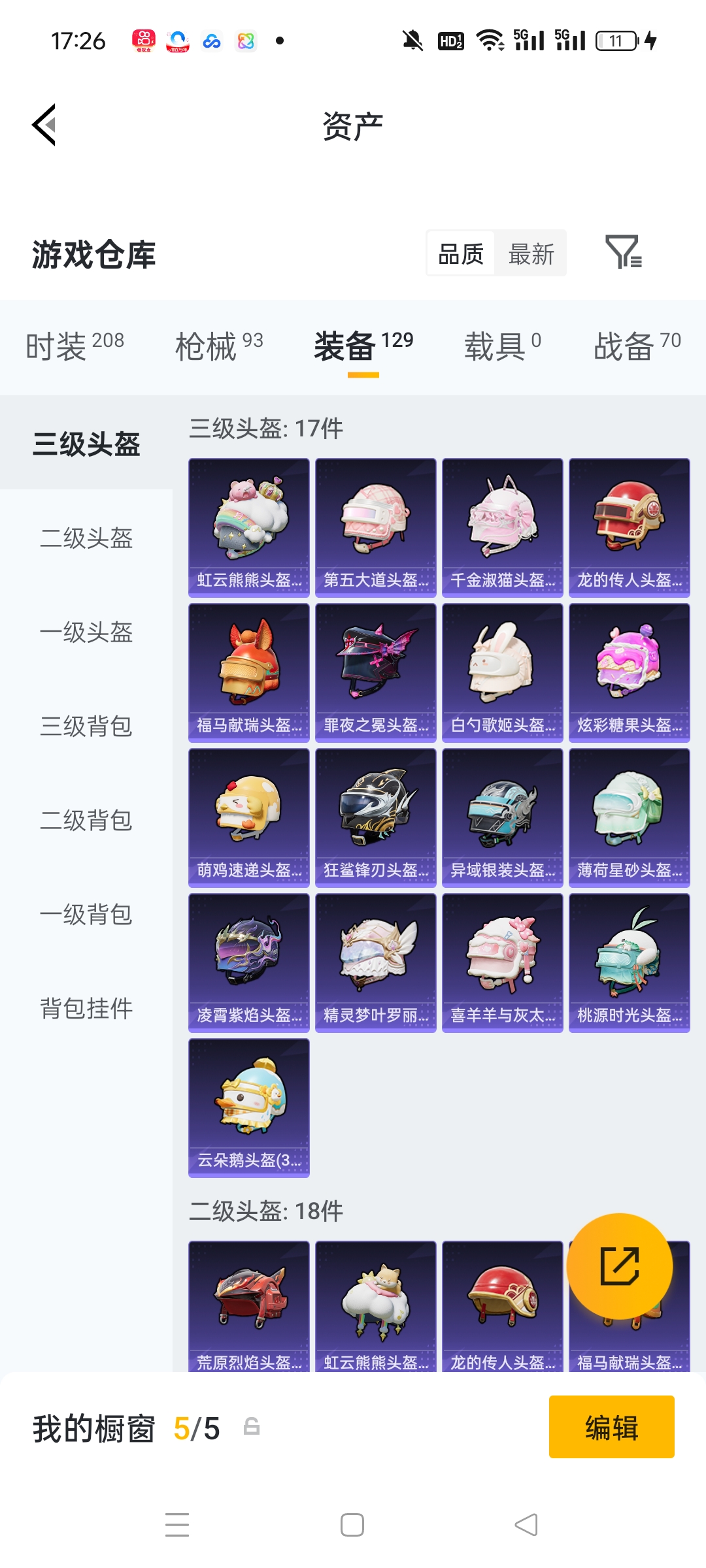Open the 背包挂件 category list
The width and height of the screenshot is (706, 1568).
(88, 1008)
